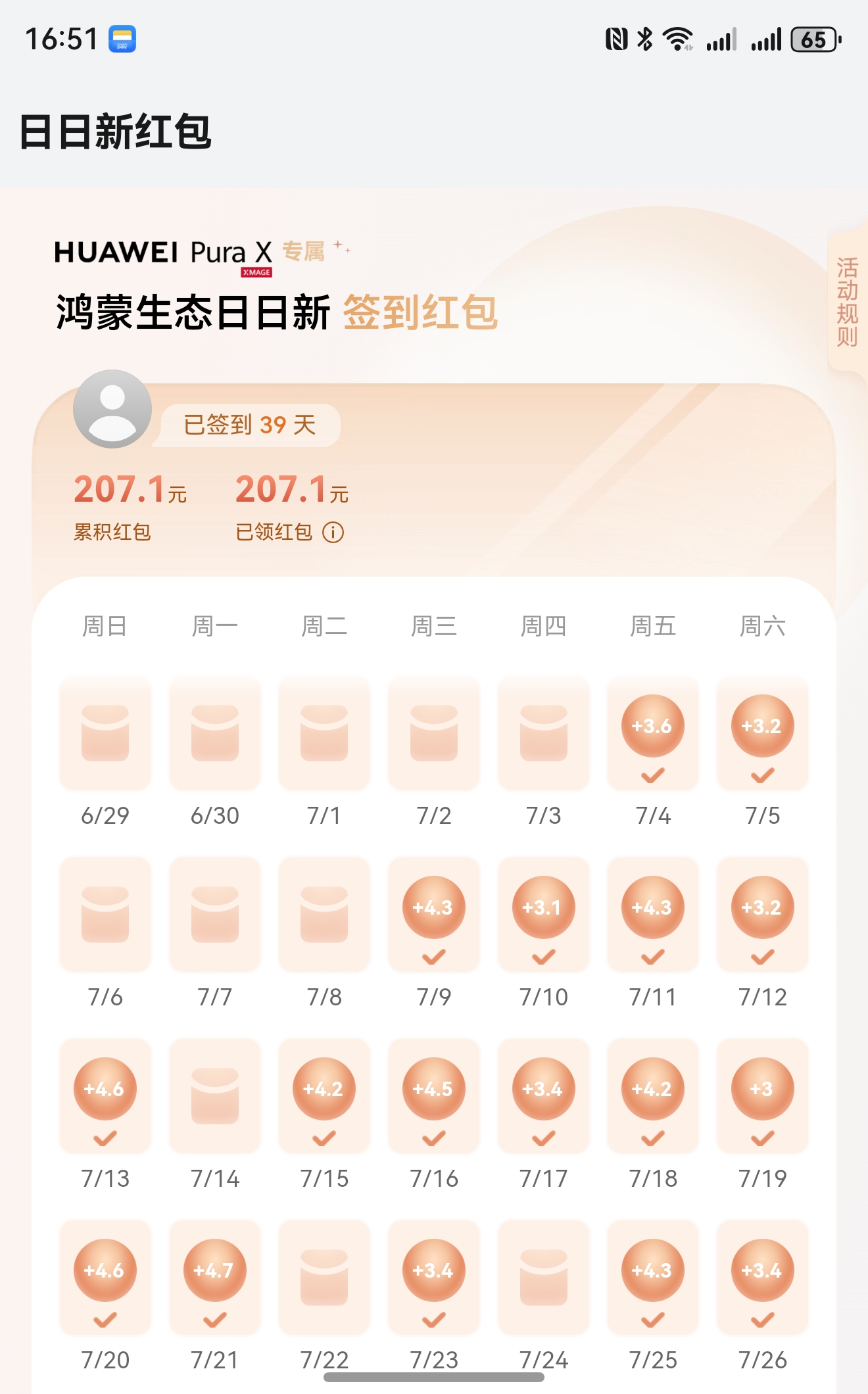Open the 7/16 check-in card

433,1096
